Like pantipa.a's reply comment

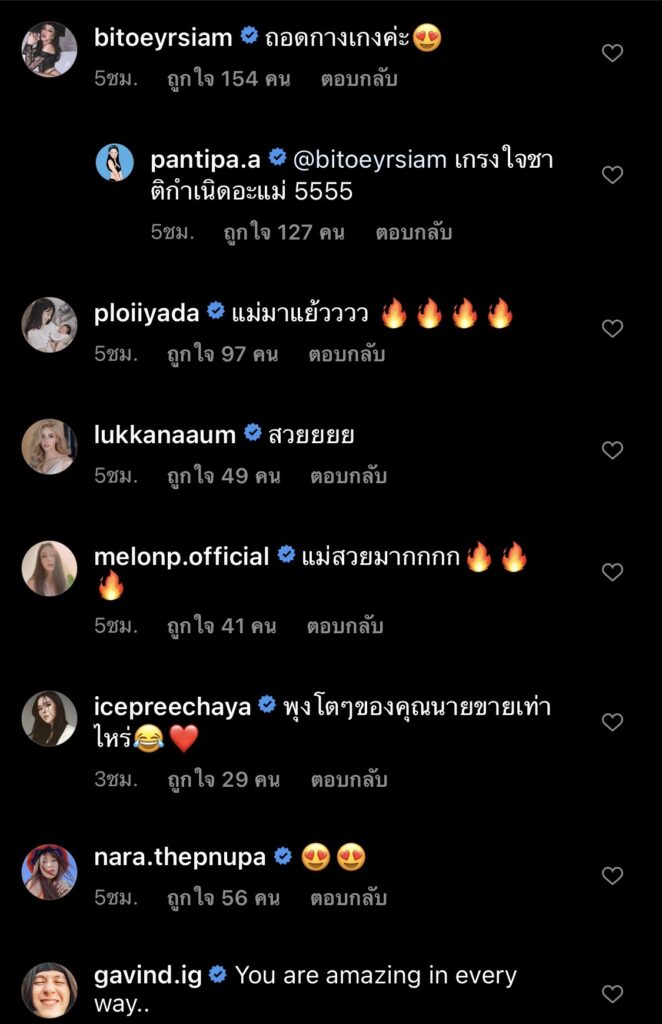pos(612,175)
